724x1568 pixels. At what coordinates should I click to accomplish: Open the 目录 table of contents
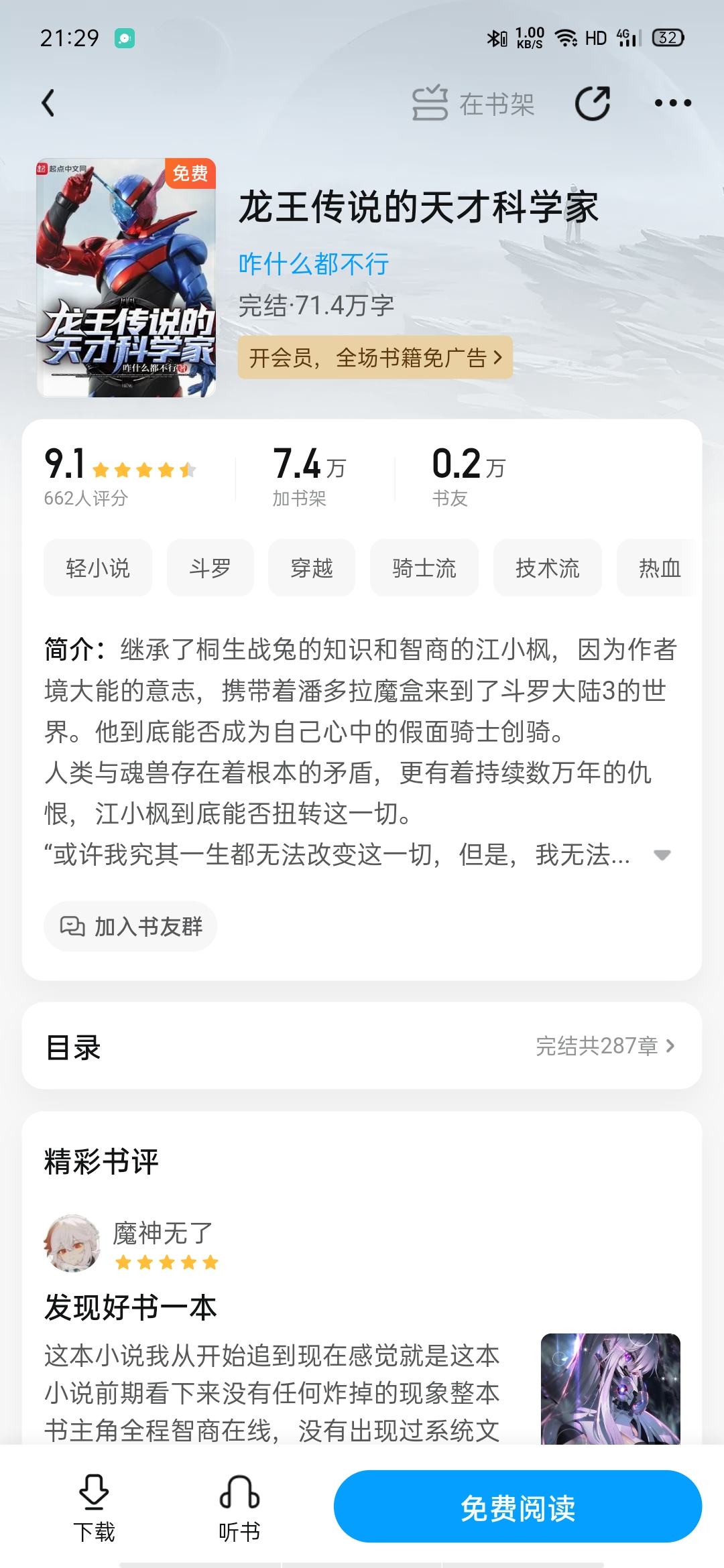pos(362,1046)
